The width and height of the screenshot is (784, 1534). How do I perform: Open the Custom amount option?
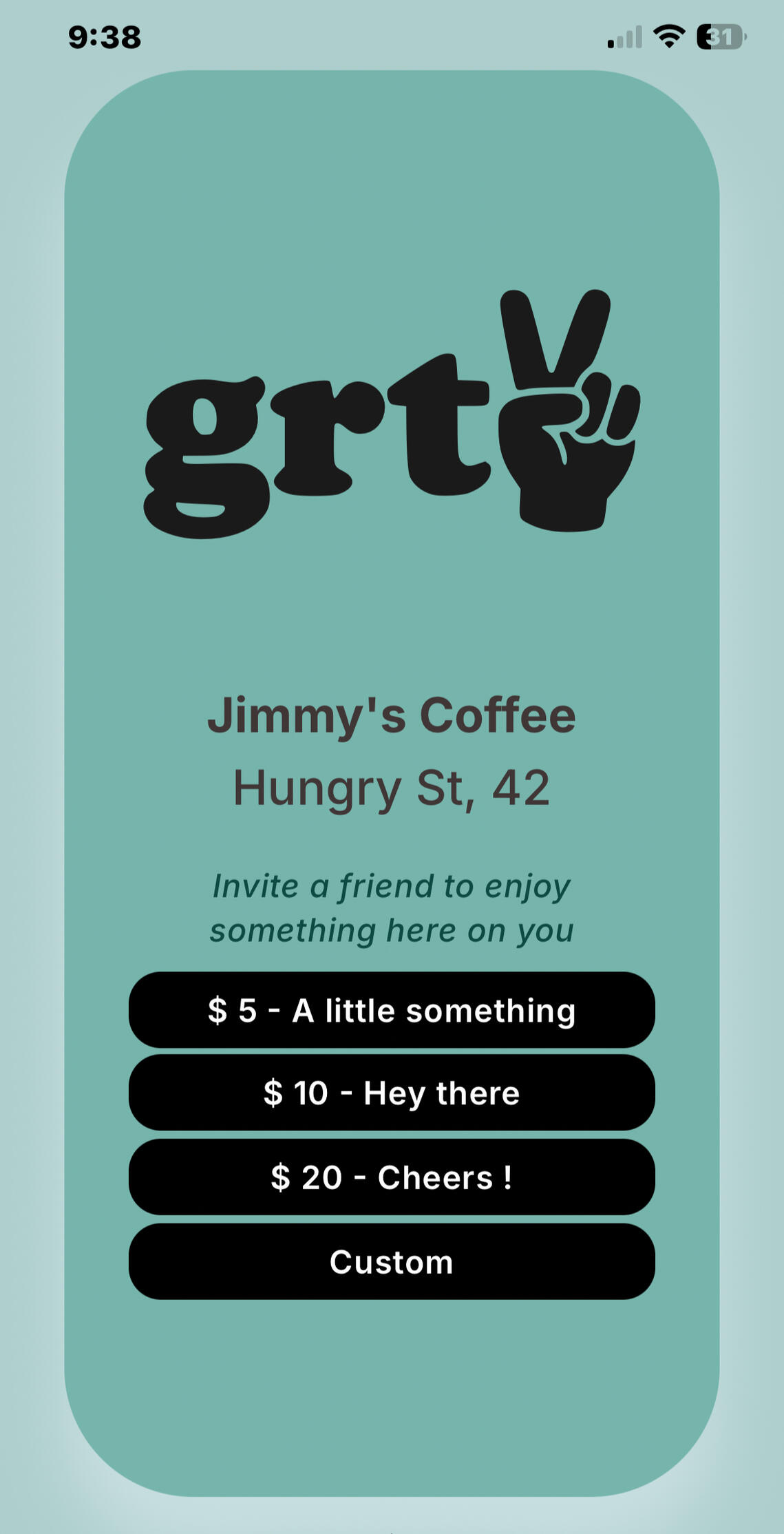(x=392, y=1261)
